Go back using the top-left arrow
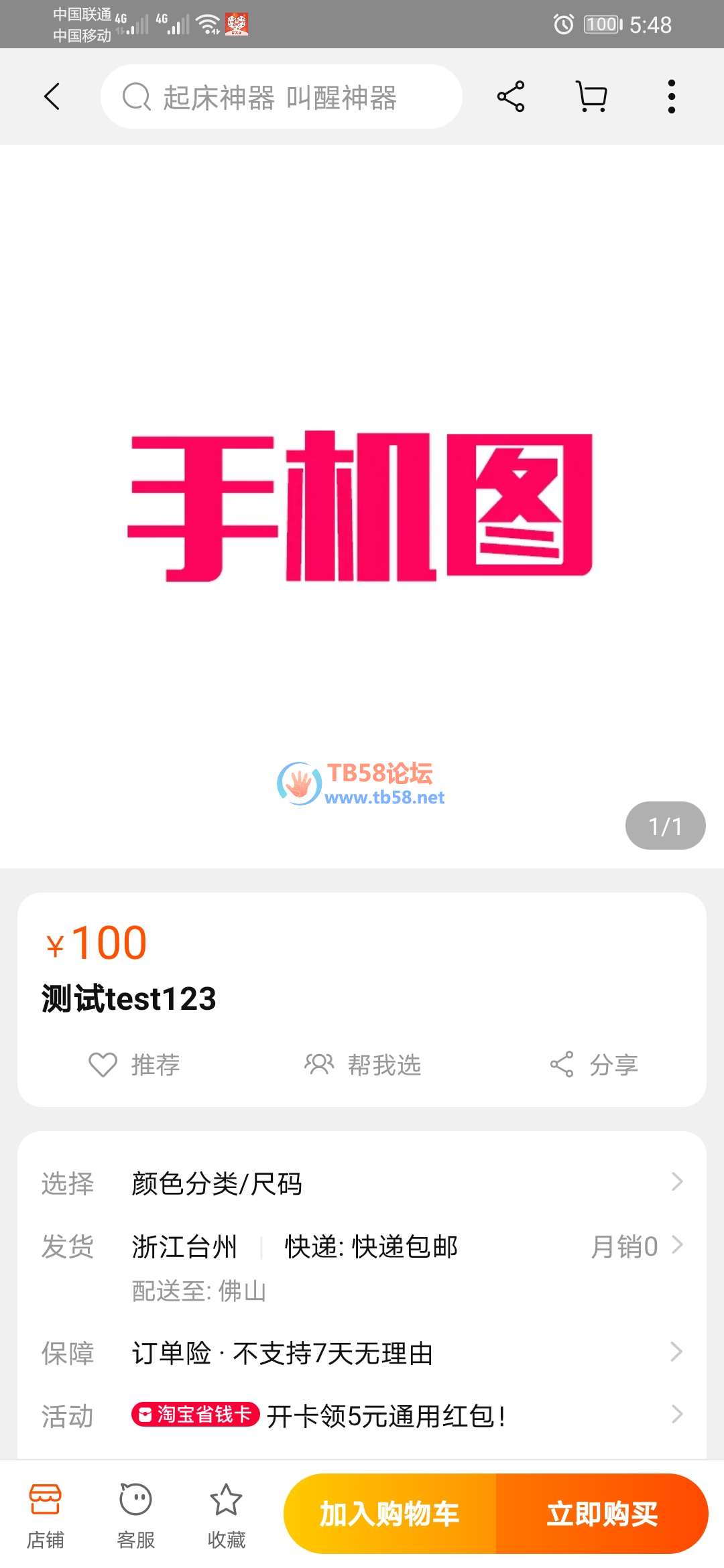The image size is (724, 1568). click(x=52, y=97)
